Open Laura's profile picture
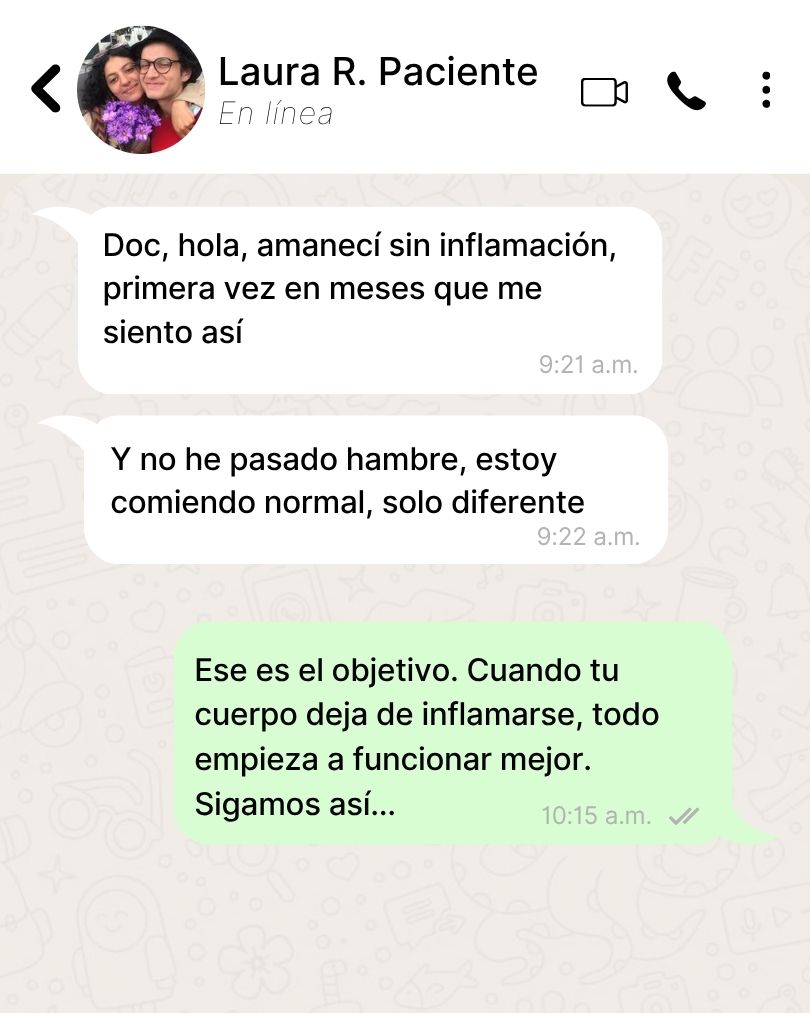The height and width of the screenshot is (1013, 810). click(141, 90)
